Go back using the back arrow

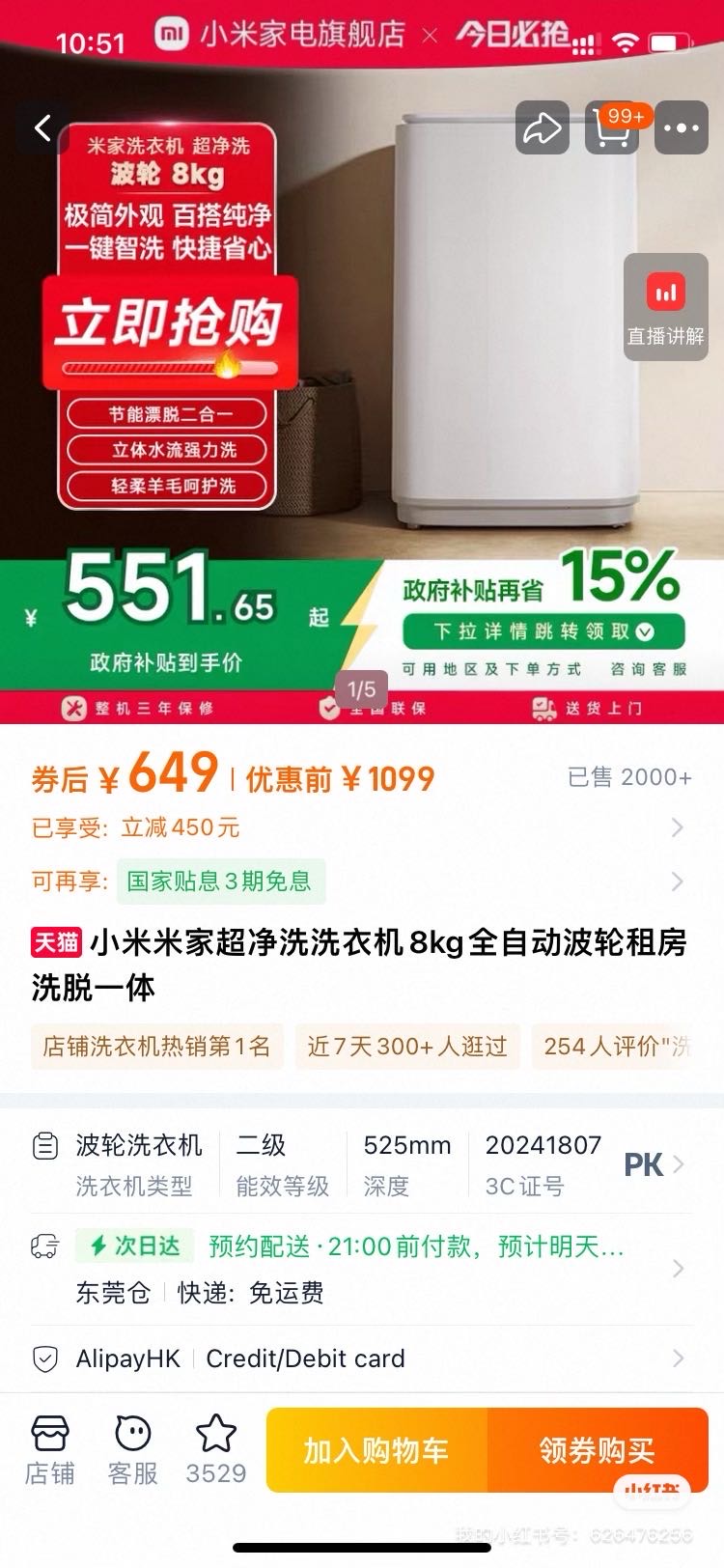pyautogui.click(x=42, y=127)
